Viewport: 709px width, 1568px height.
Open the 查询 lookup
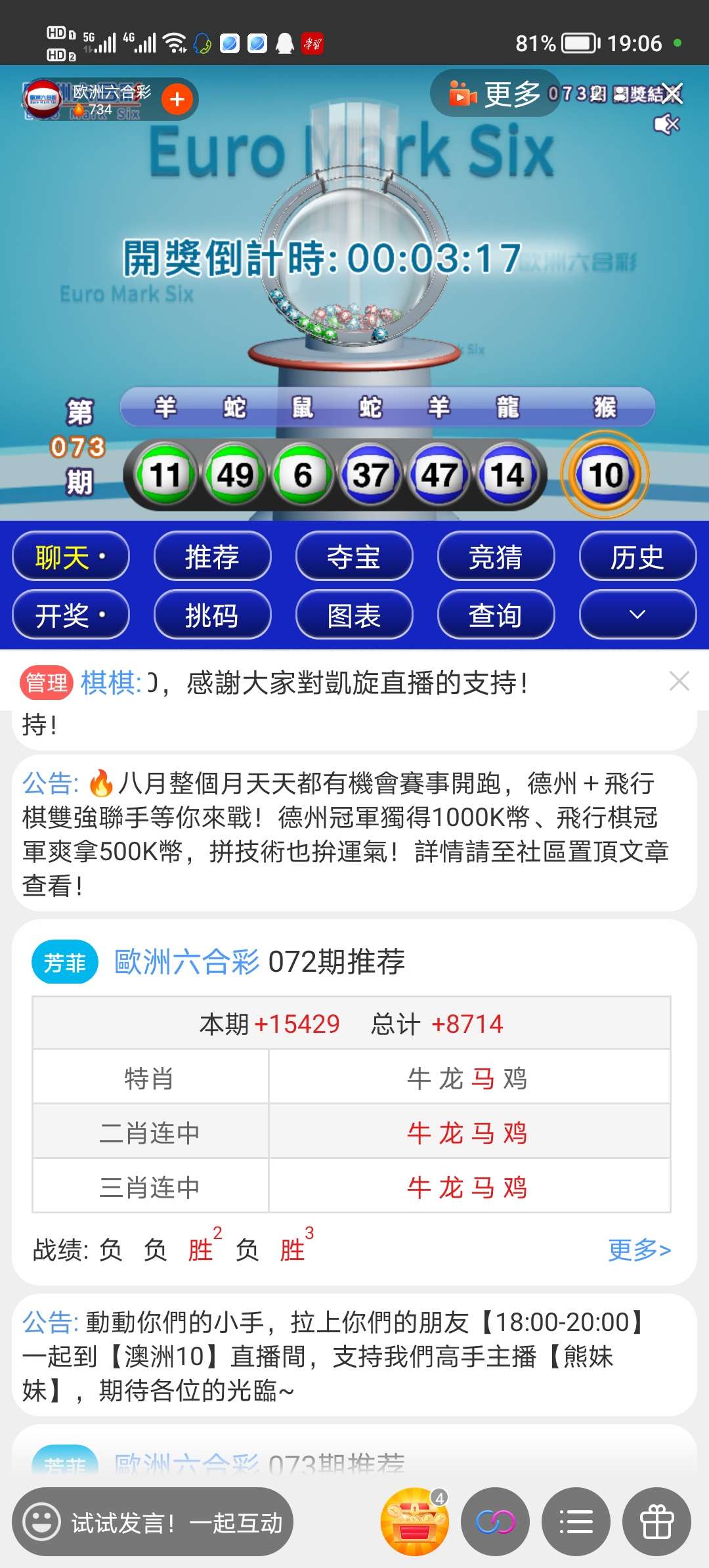496,615
